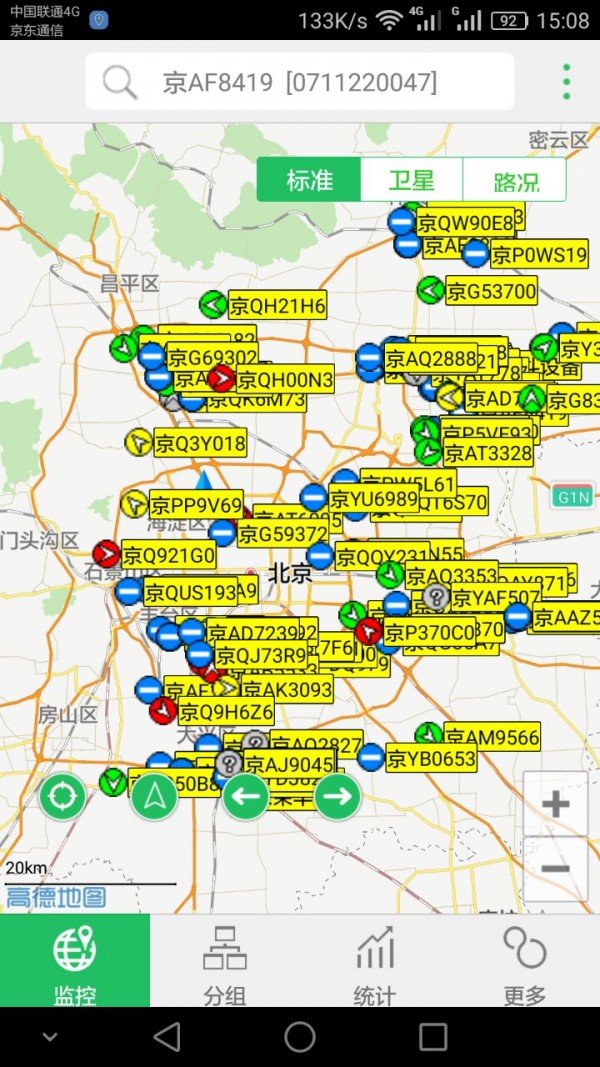Tap the green navigation arrow button
600x1067 pixels.
(154, 796)
